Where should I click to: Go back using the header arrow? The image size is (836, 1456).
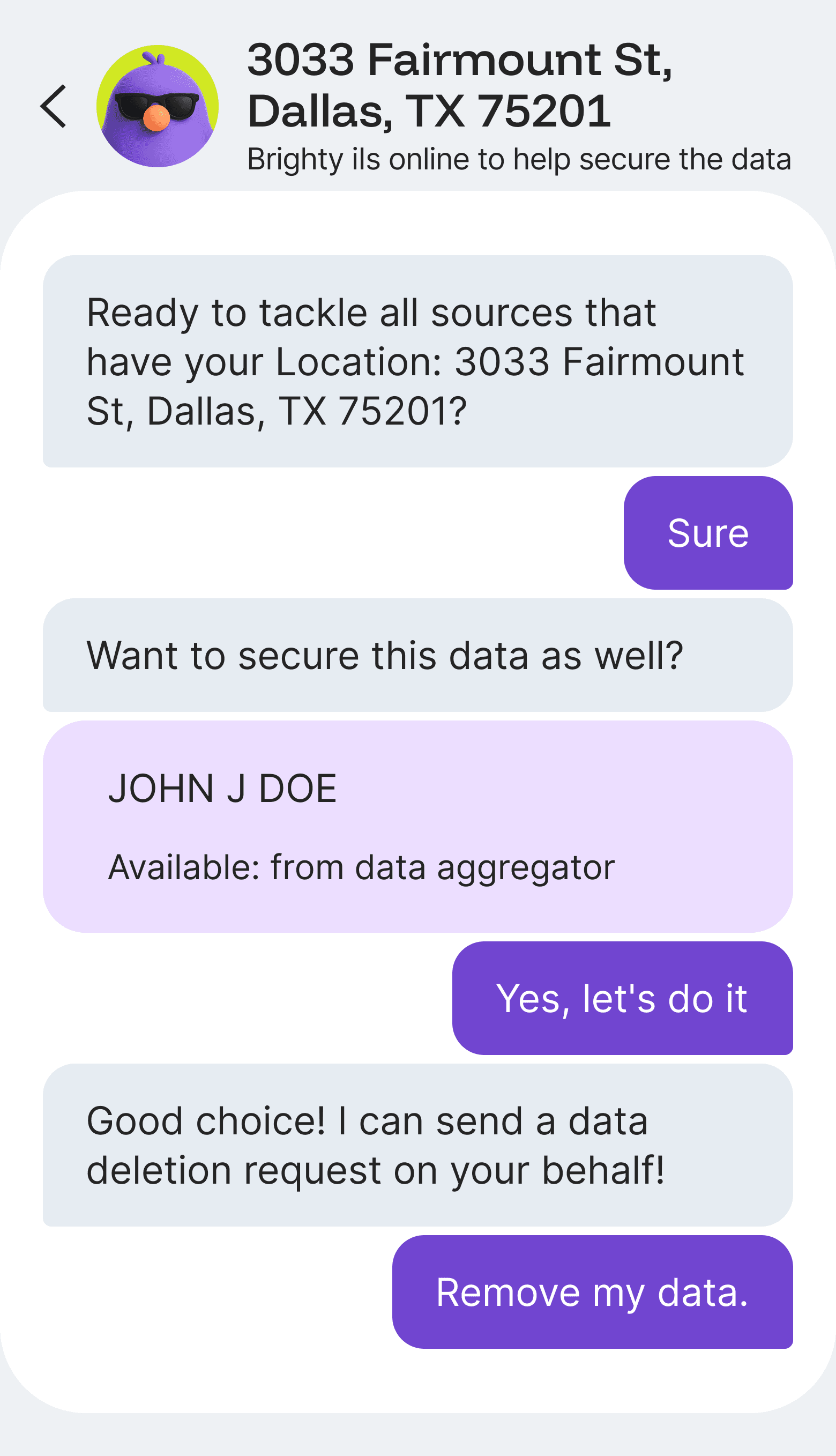pyautogui.click(x=54, y=106)
